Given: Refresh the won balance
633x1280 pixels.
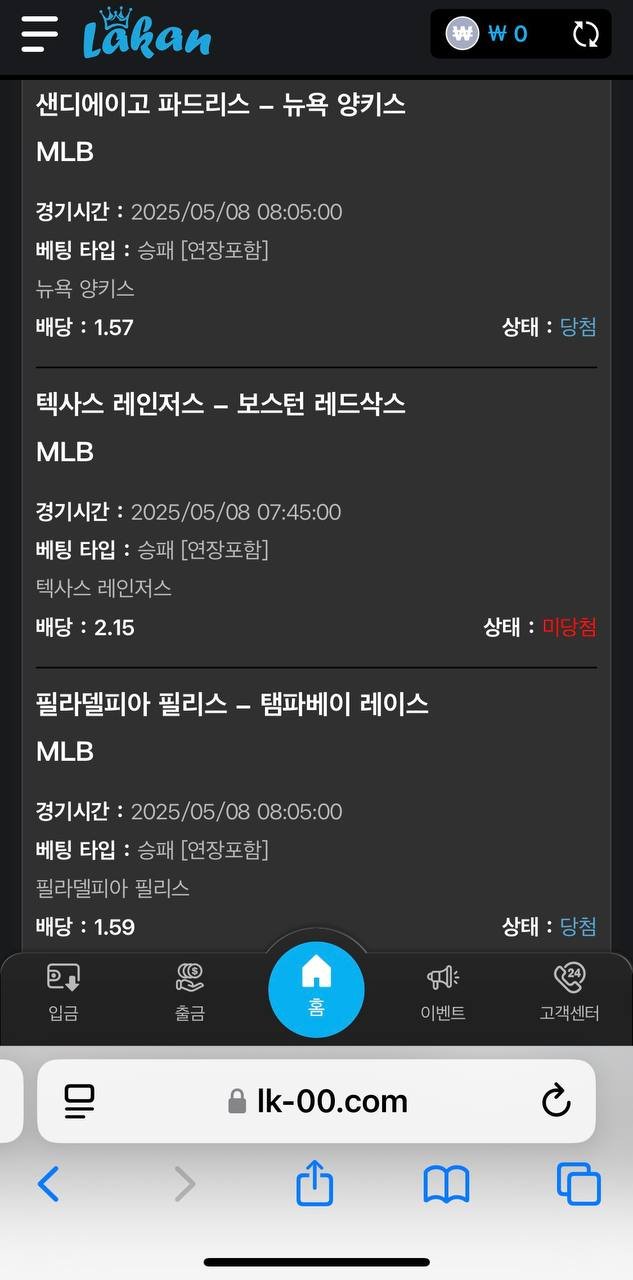Looking at the screenshot, I should click(585, 34).
